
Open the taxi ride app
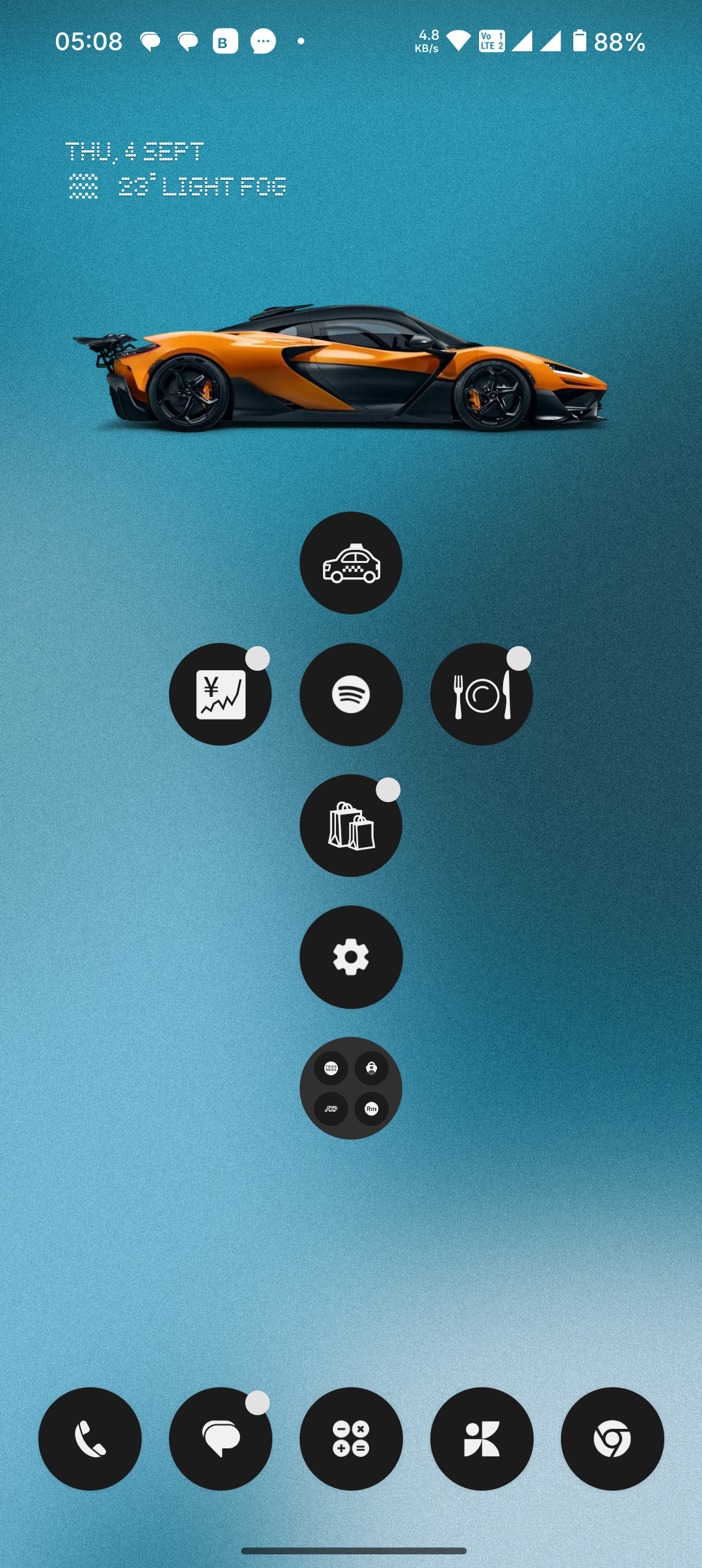351,563
